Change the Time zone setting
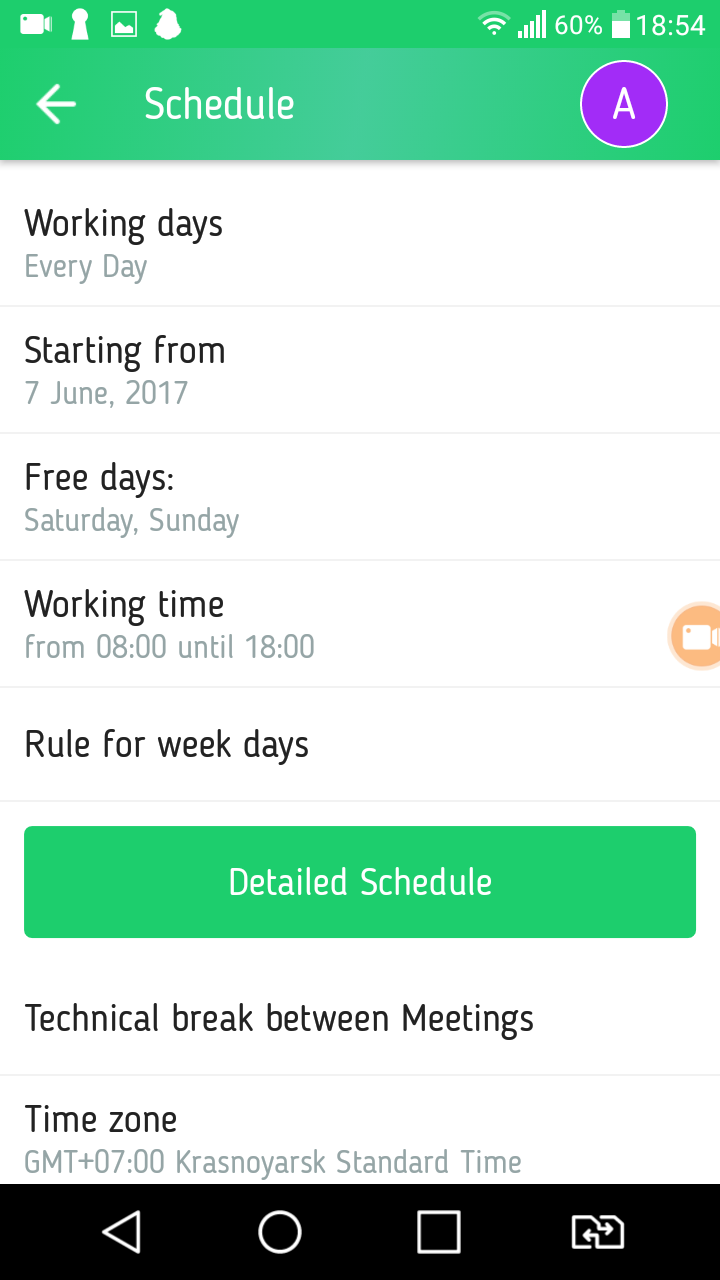 pos(360,1138)
